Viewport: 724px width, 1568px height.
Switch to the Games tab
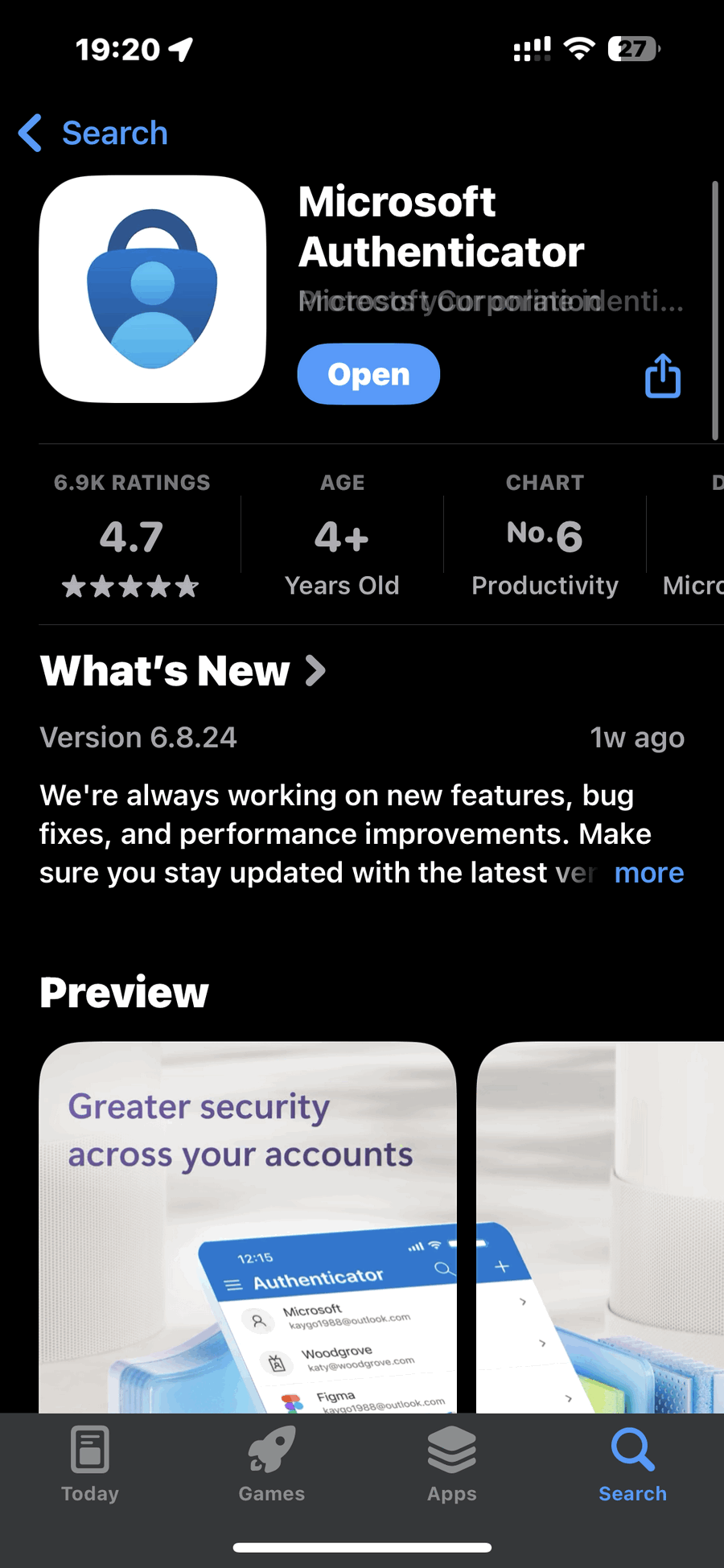[x=272, y=1464]
